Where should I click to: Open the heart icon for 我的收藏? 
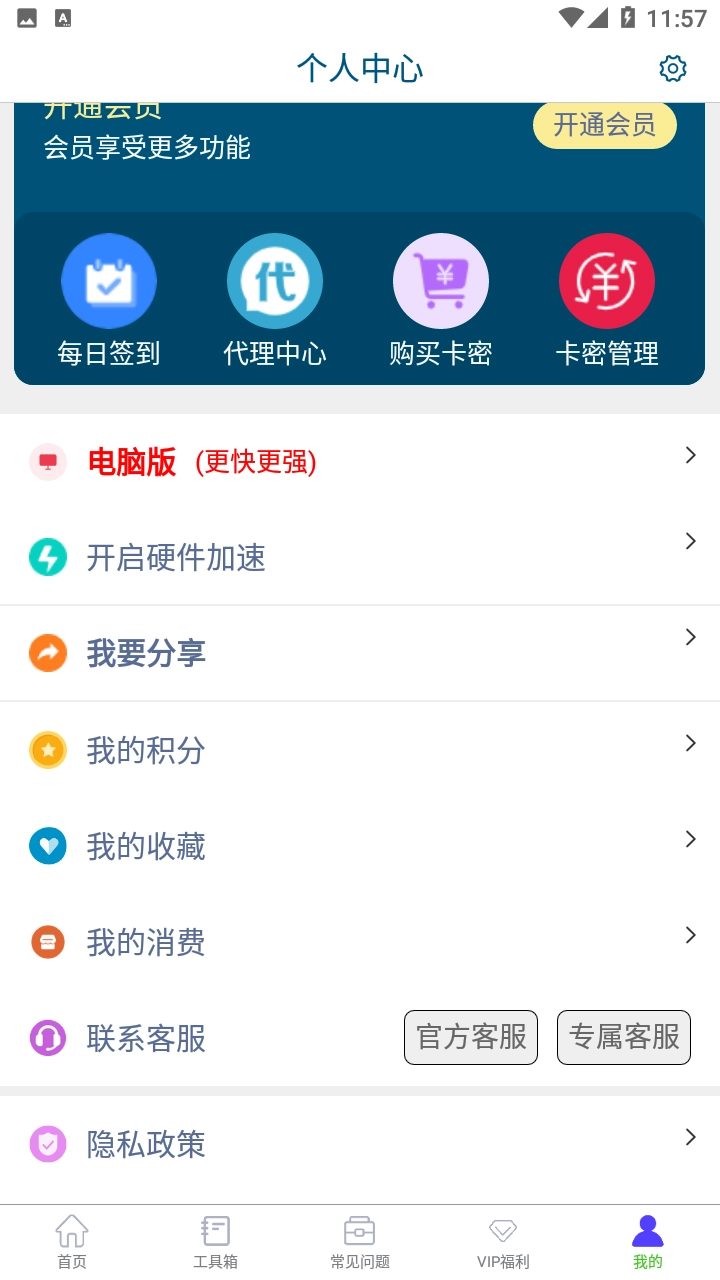coord(48,846)
